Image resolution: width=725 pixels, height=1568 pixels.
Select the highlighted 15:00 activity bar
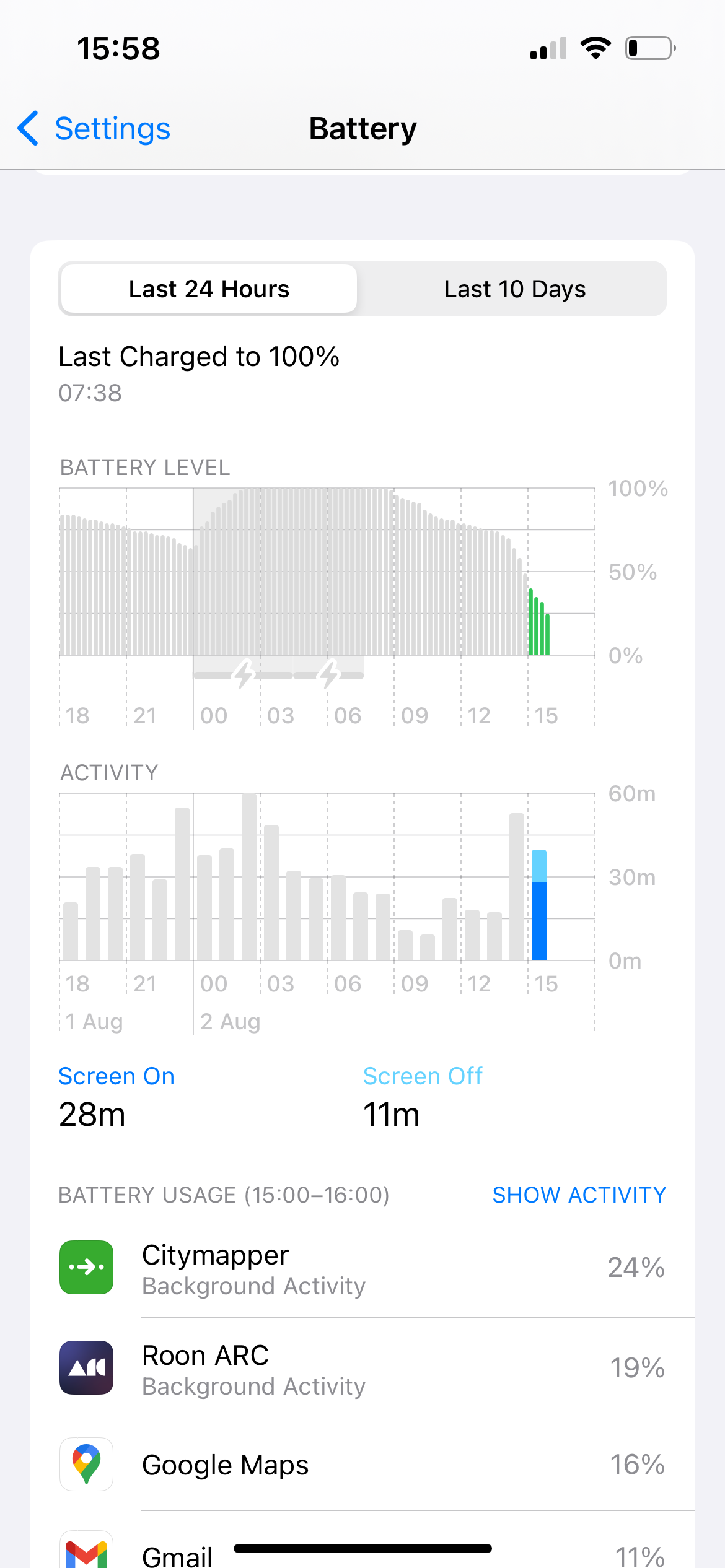[x=539, y=905]
